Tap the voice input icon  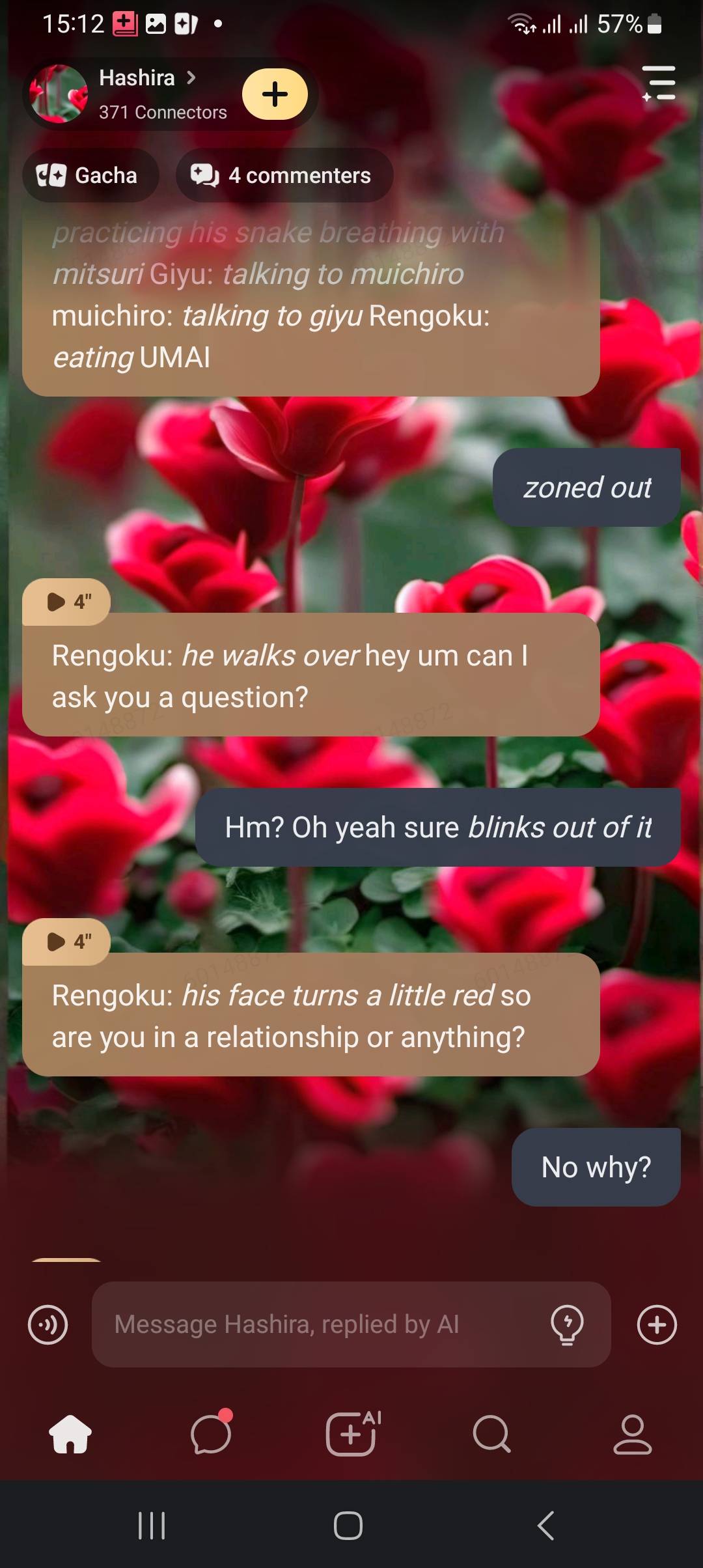coord(48,1324)
